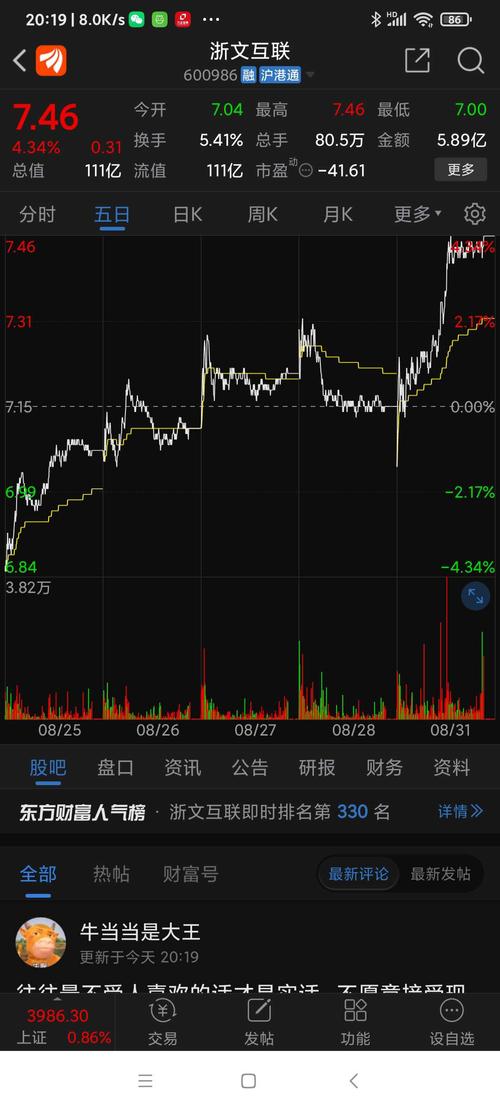Switch to the 盘口 tab
The image size is (500, 1111).
coord(115,767)
